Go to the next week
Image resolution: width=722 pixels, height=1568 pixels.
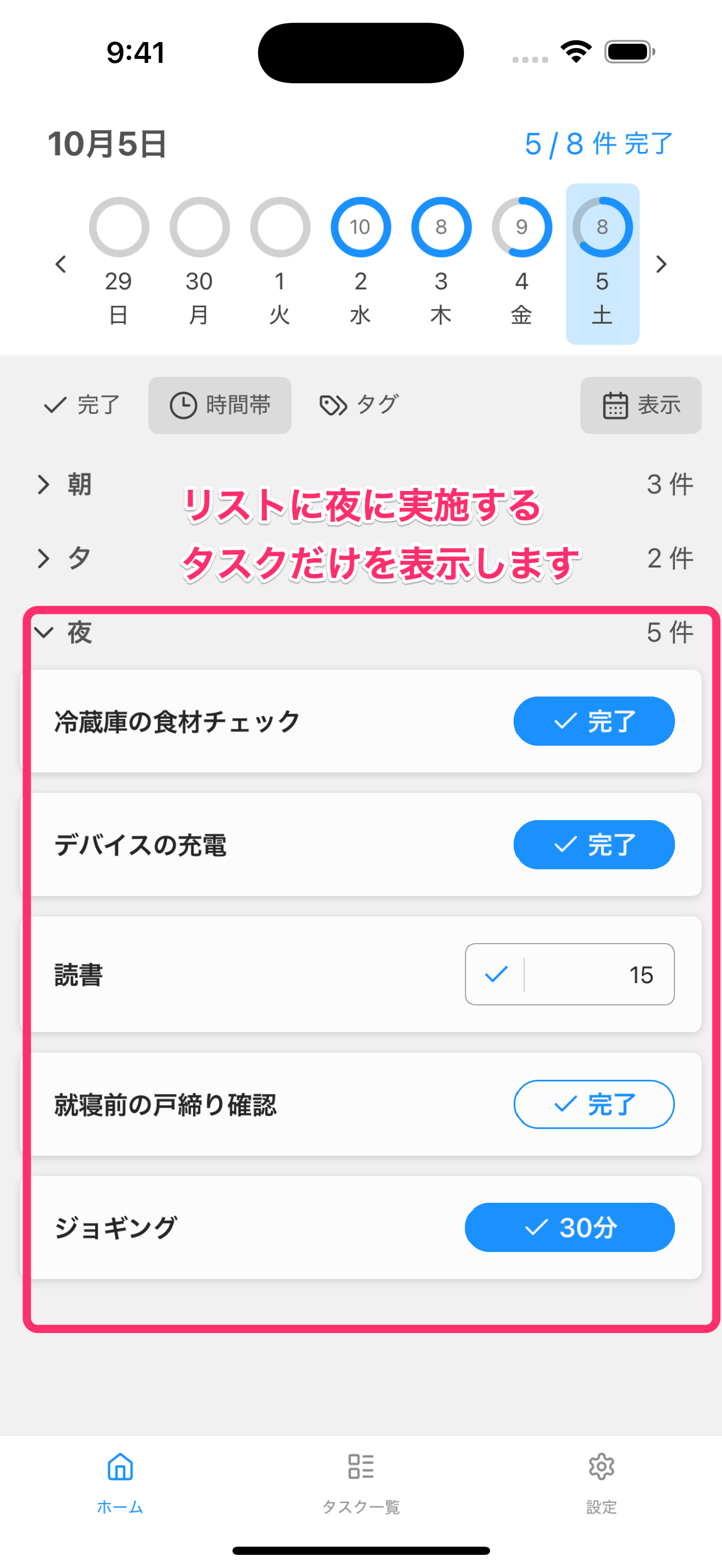[x=661, y=264]
